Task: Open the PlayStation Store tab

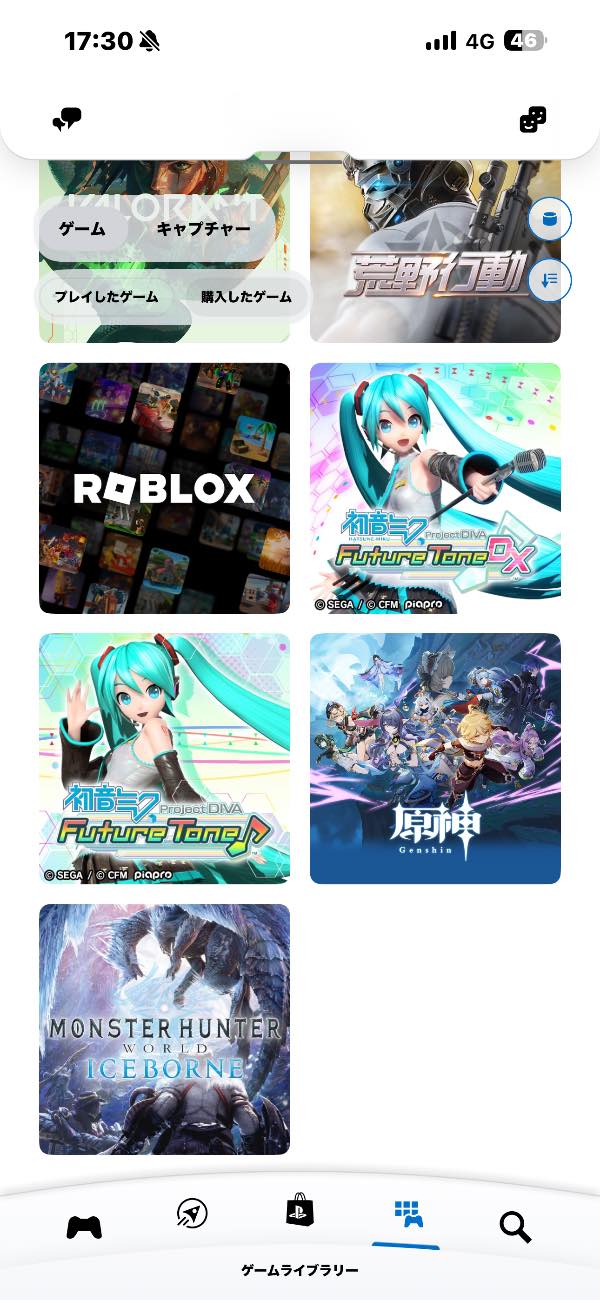Action: tap(299, 1210)
